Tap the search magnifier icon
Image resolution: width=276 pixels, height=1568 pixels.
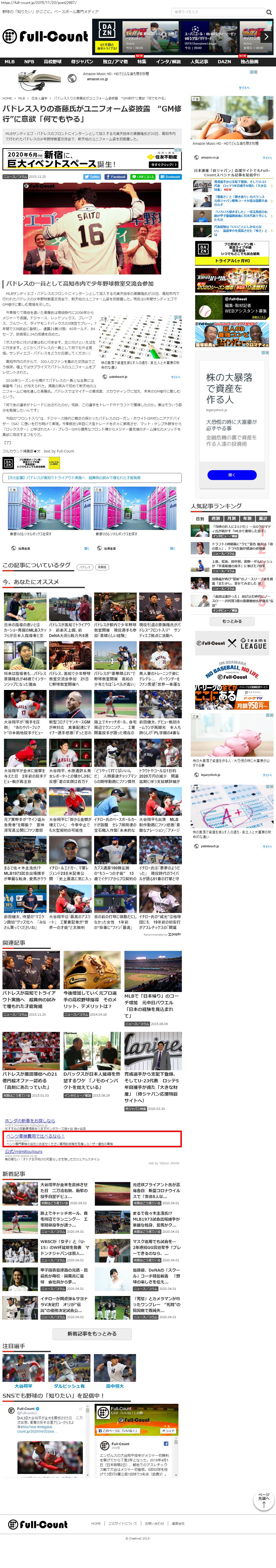coord(269,12)
